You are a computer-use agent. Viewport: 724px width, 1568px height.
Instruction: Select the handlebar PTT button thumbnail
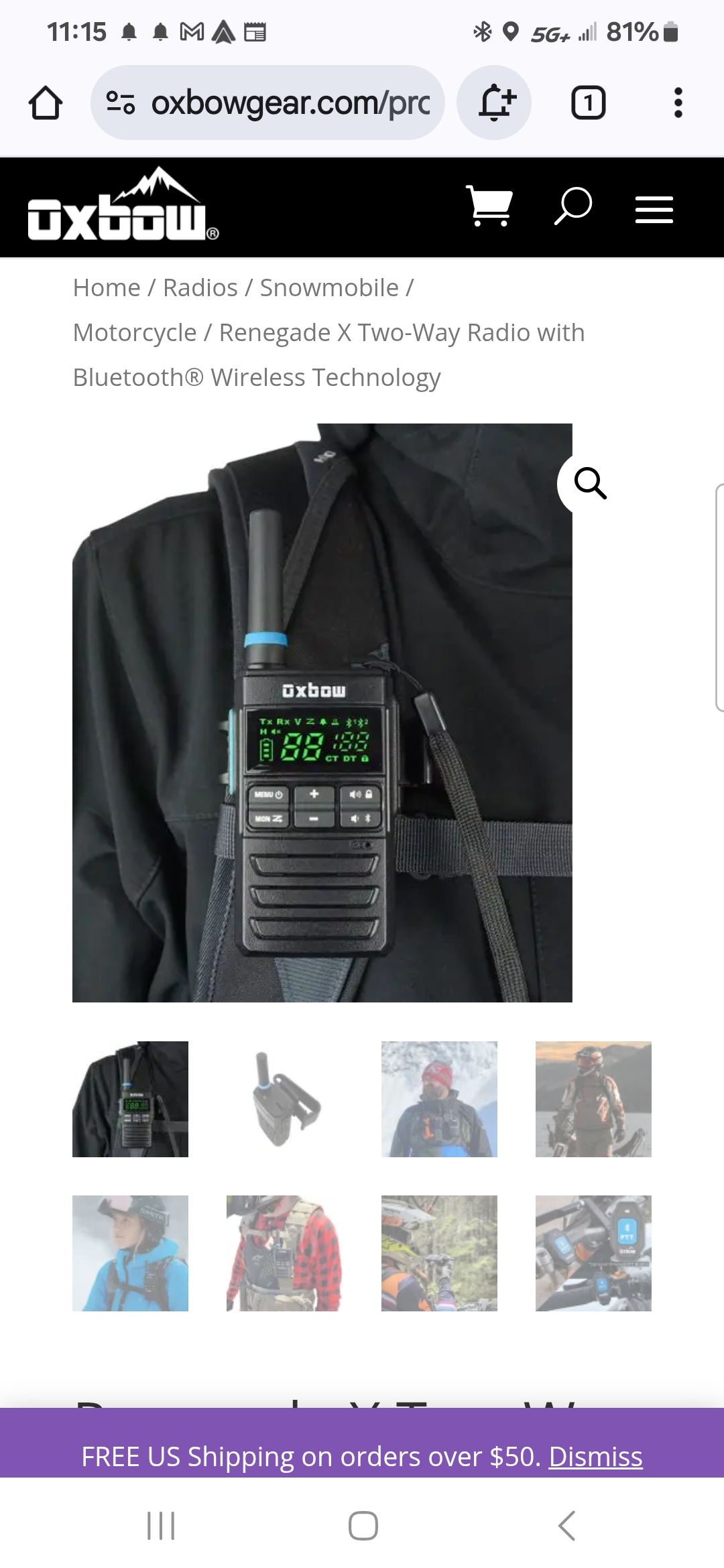[x=593, y=1253]
